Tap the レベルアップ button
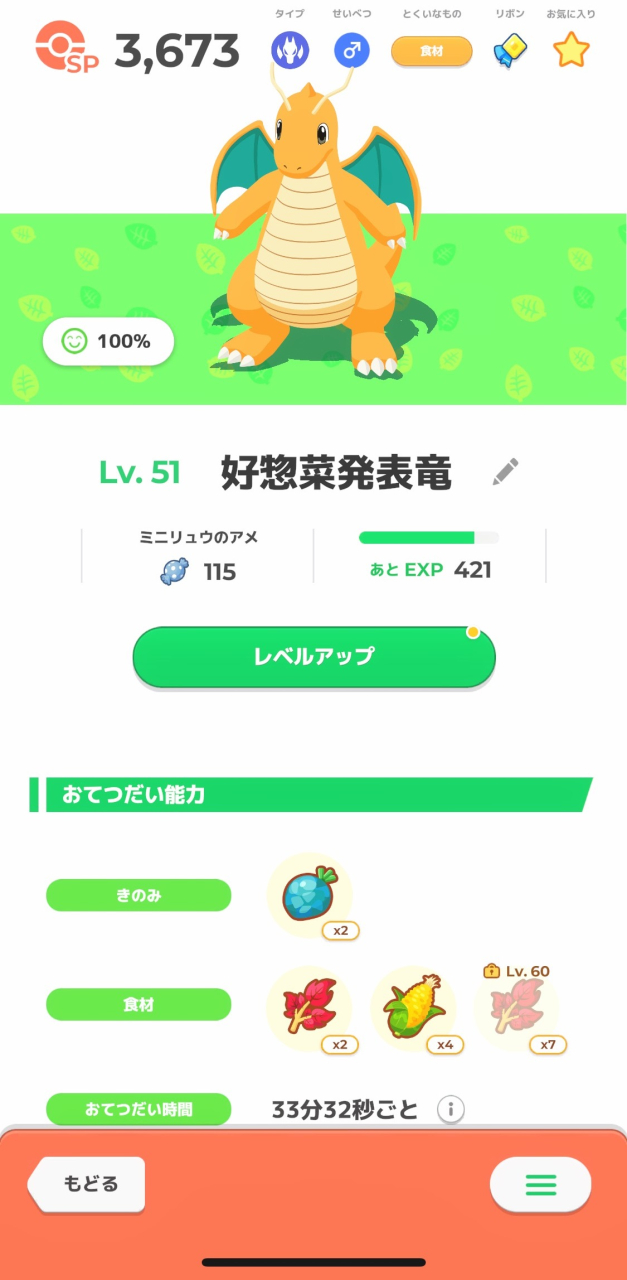The height and width of the screenshot is (1280, 627). click(313, 657)
